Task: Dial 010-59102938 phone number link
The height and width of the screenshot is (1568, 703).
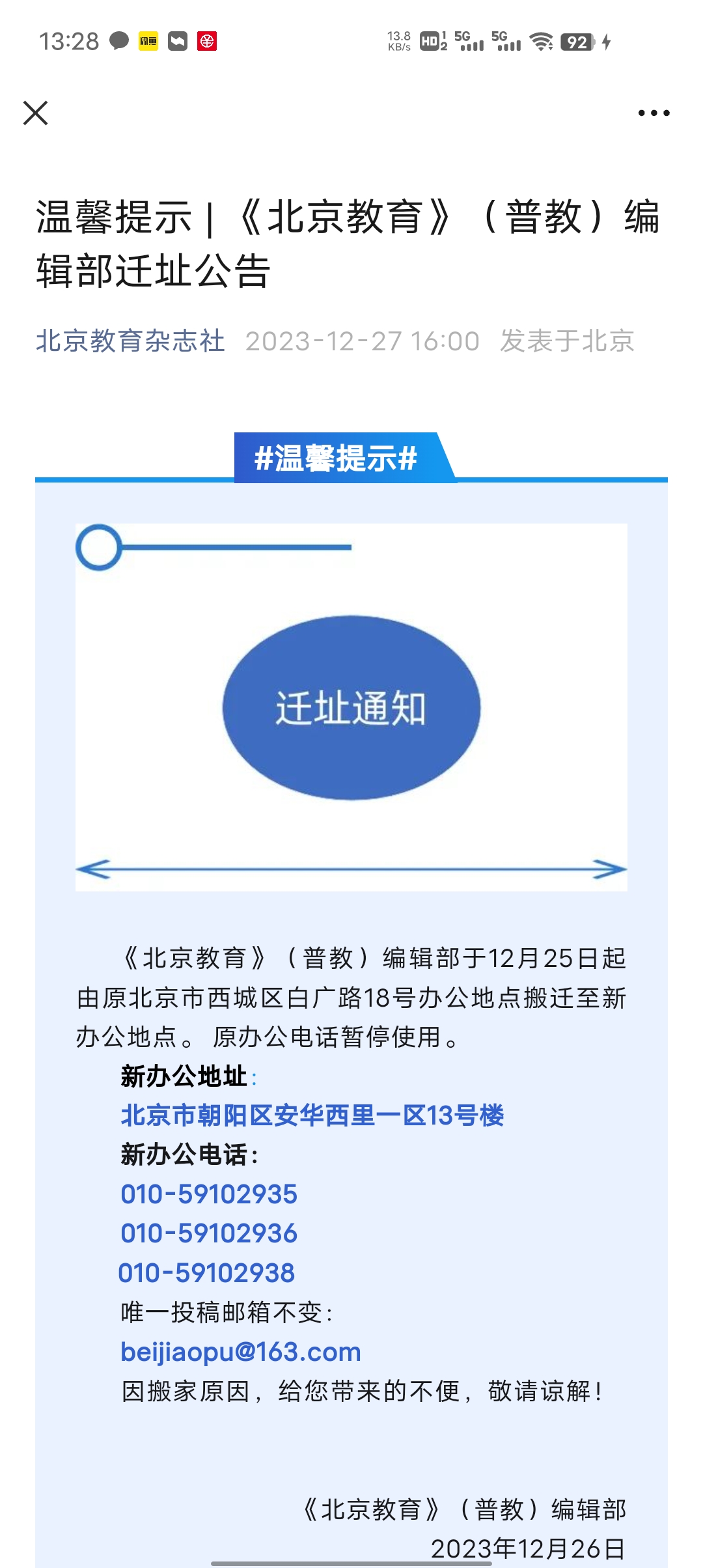Action: [x=207, y=1272]
